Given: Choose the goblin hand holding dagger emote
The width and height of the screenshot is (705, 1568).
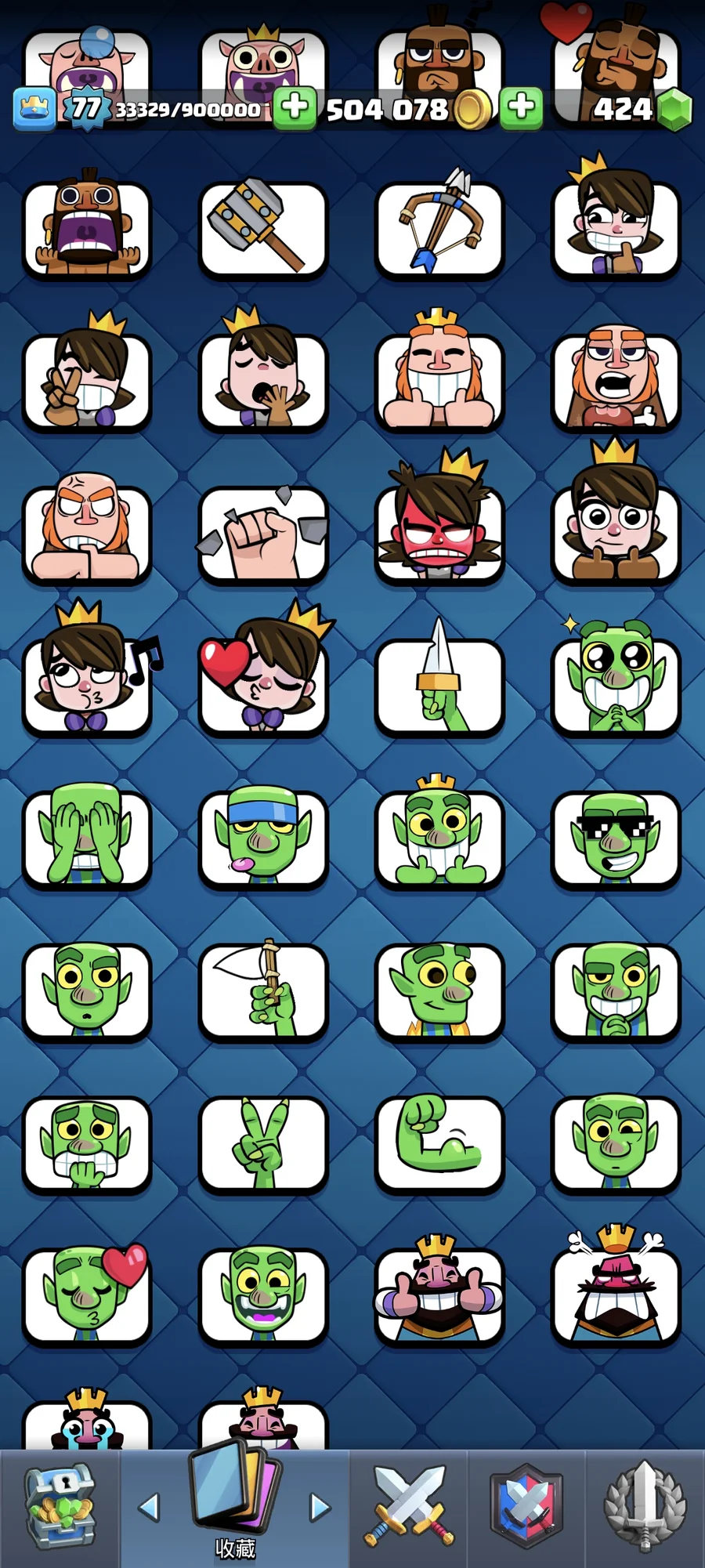Looking at the screenshot, I should point(439,686).
